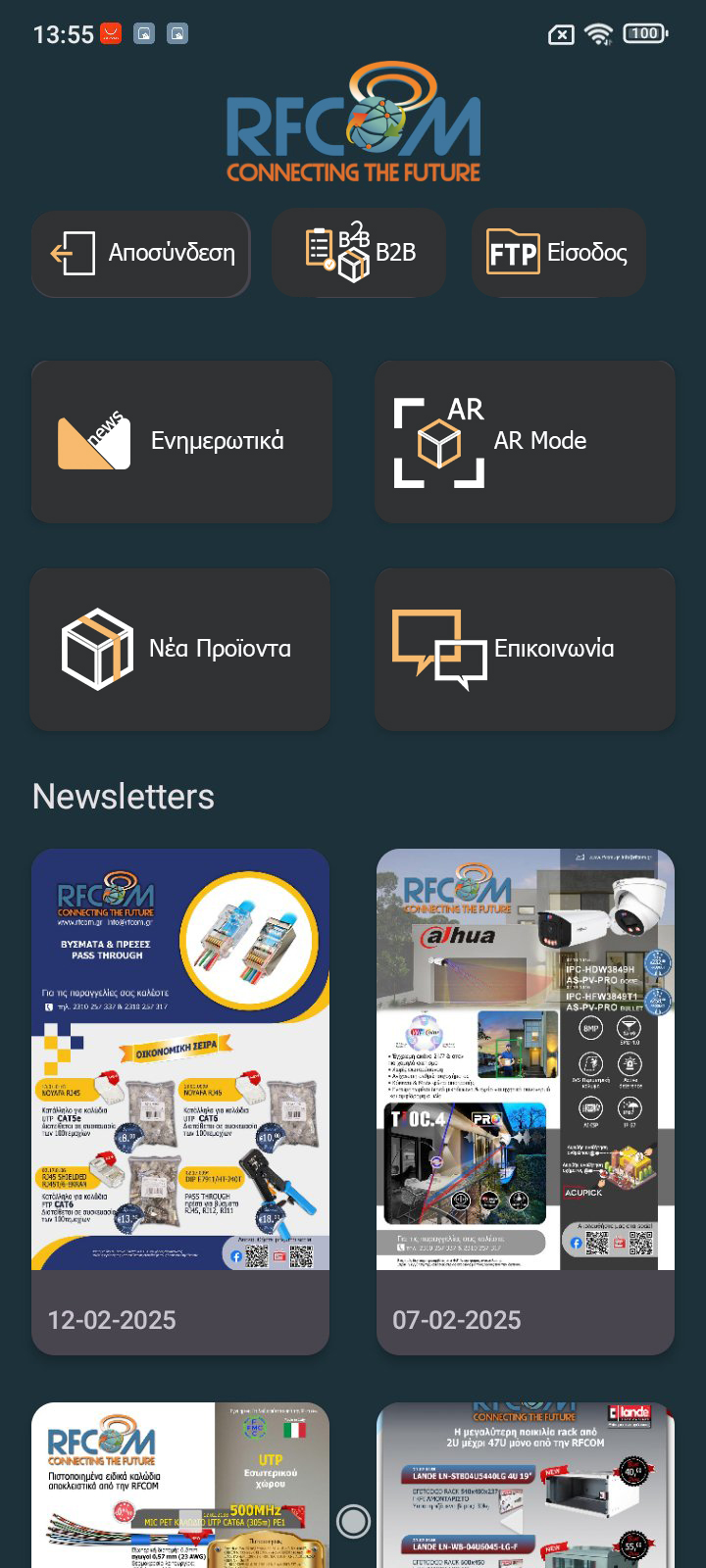Launch AR Mode
706x1568 pixels.
pyautogui.click(x=526, y=442)
